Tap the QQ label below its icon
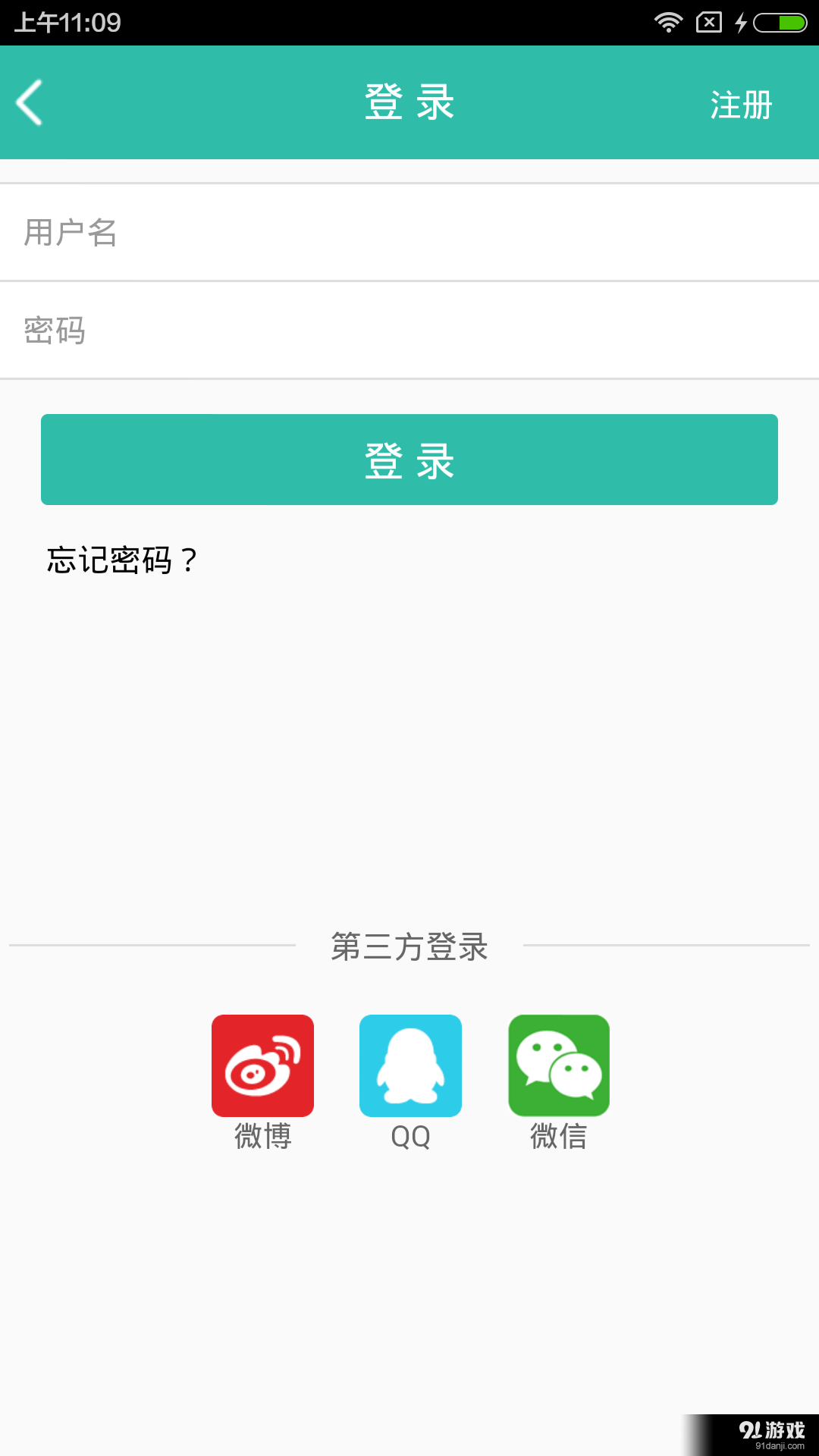 coord(410,1137)
